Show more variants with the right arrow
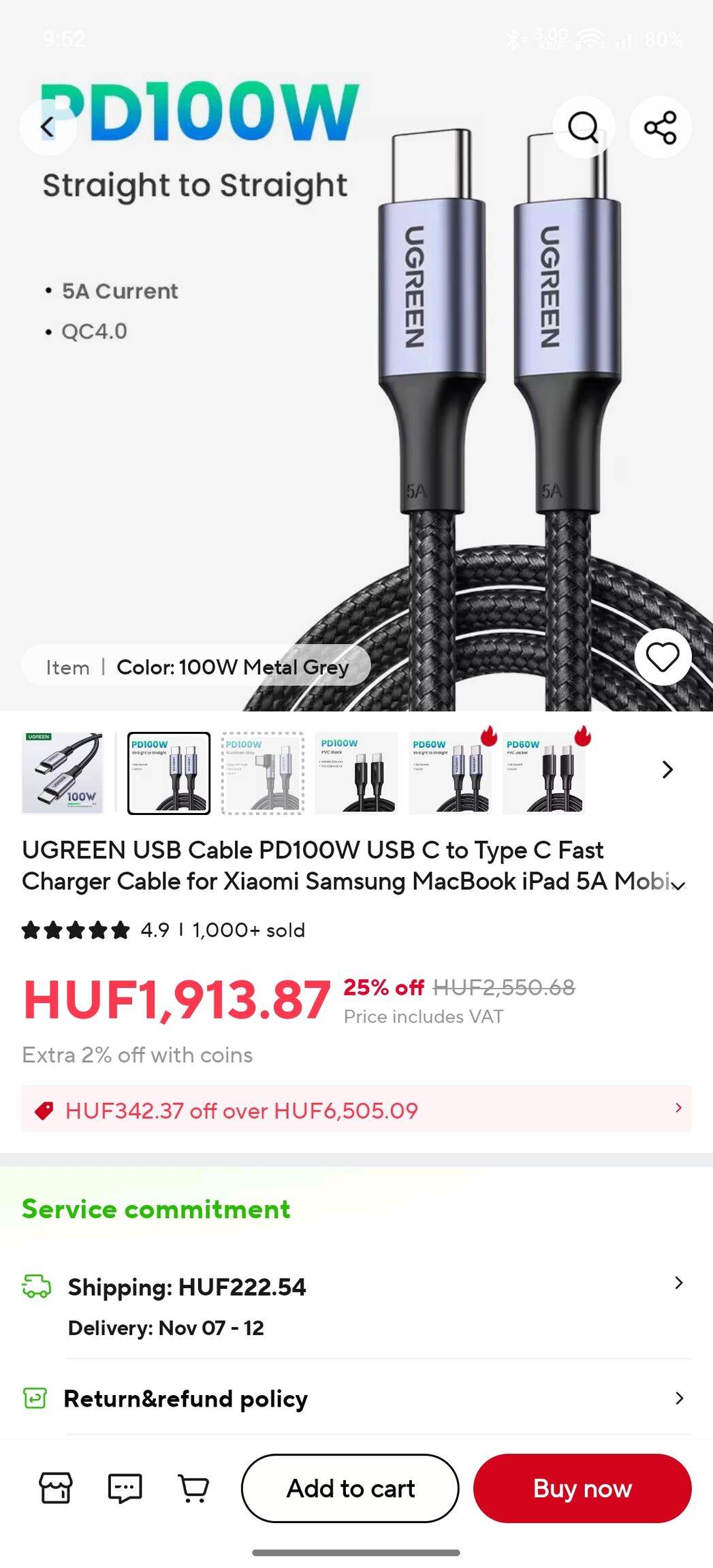Image resolution: width=713 pixels, height=1568 pixels. (x=667, y=770)
